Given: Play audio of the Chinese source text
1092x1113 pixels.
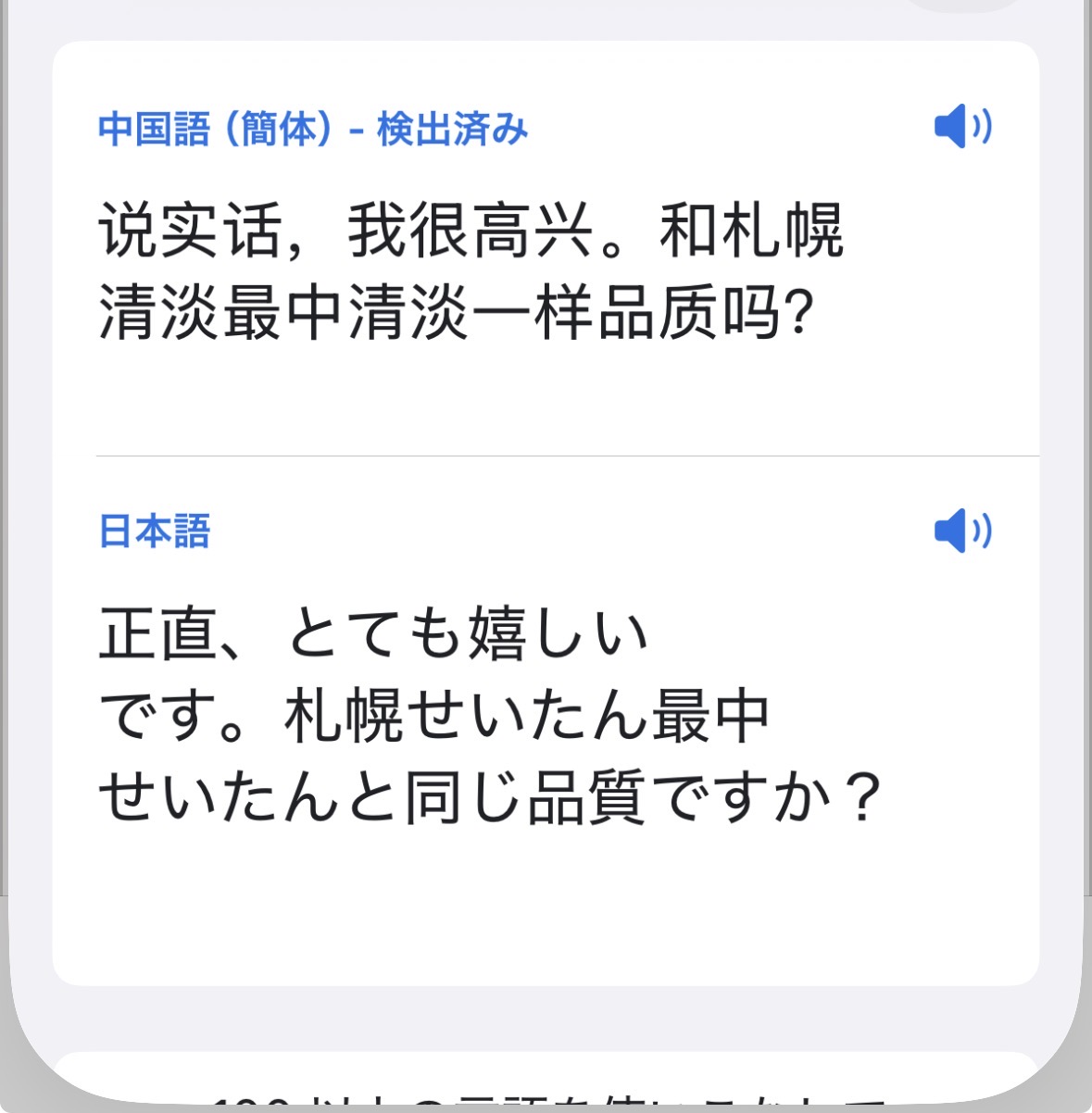Looking at the screenshot, I should click(962, 127).
